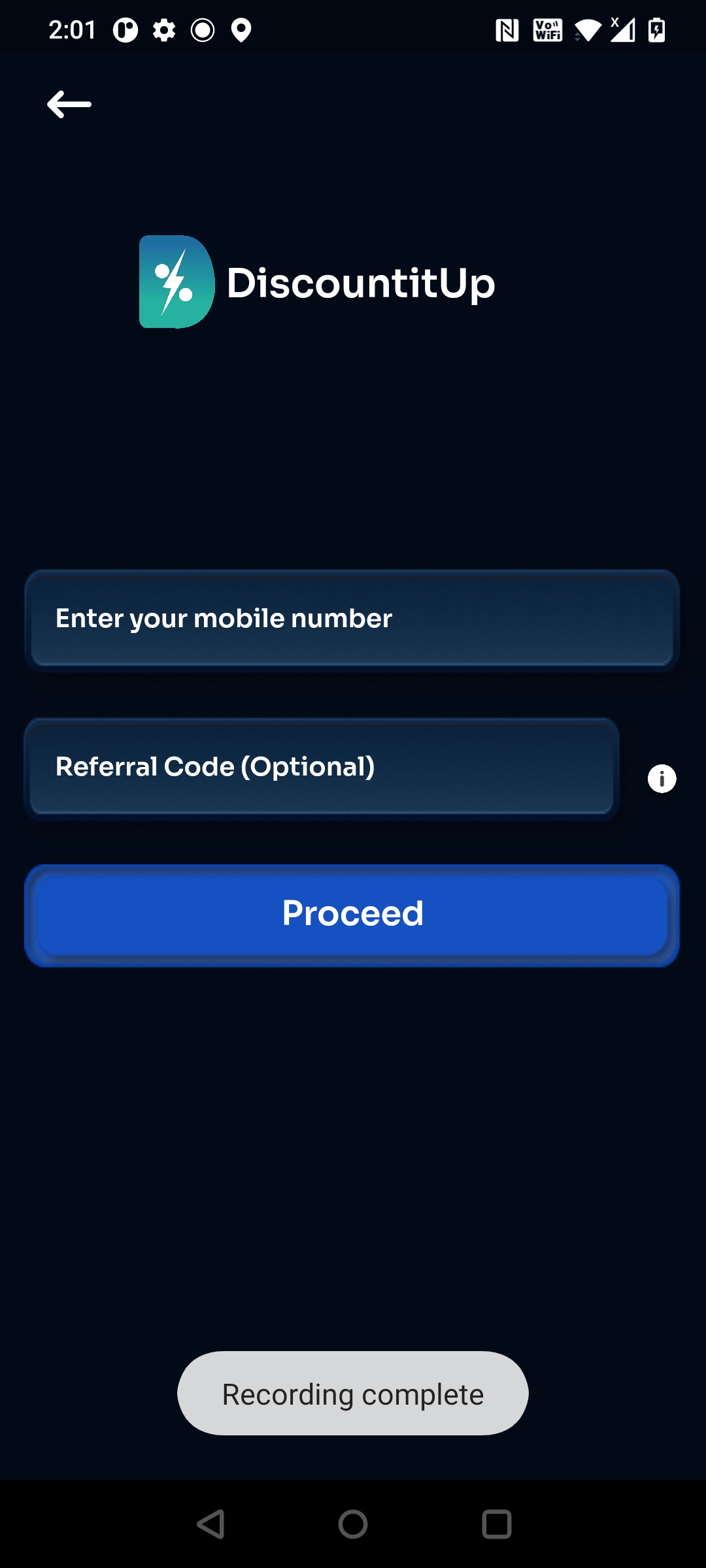The image size is (706, 1568).
Task: Tap the Proceed button
Action: click(x=352, y=914)
